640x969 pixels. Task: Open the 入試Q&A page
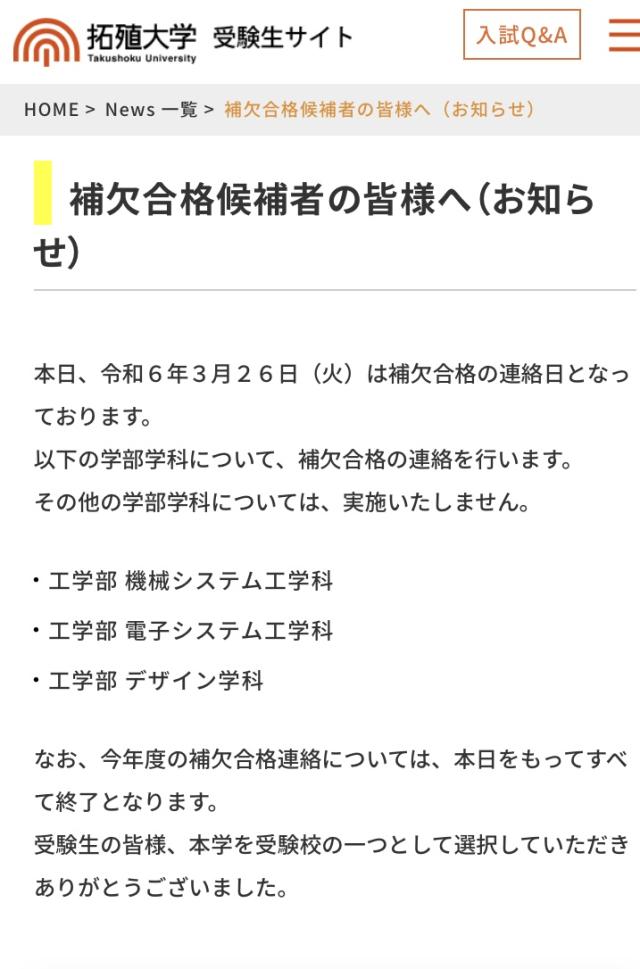[521, 35]
